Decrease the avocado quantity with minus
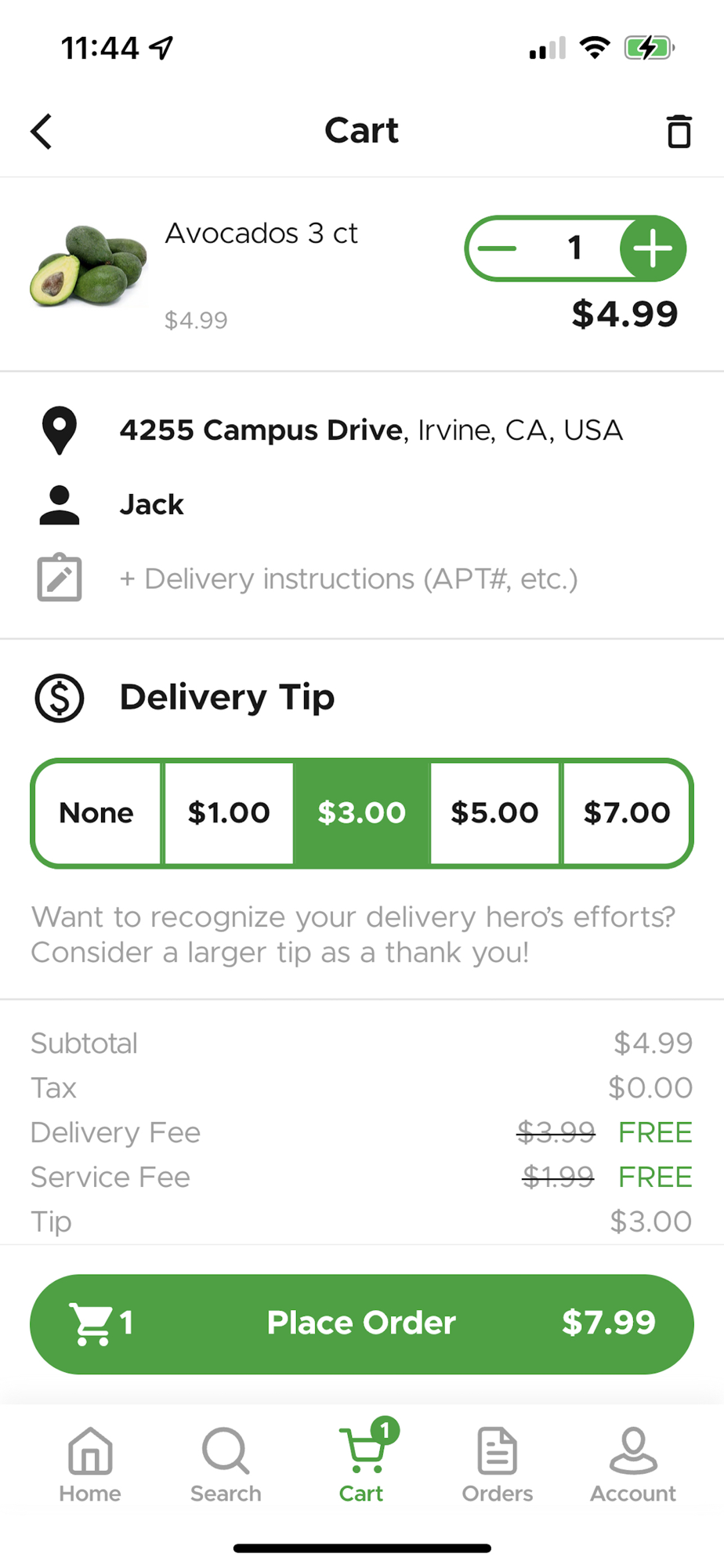Screen dimensions: 724x1568 point(498,249)
